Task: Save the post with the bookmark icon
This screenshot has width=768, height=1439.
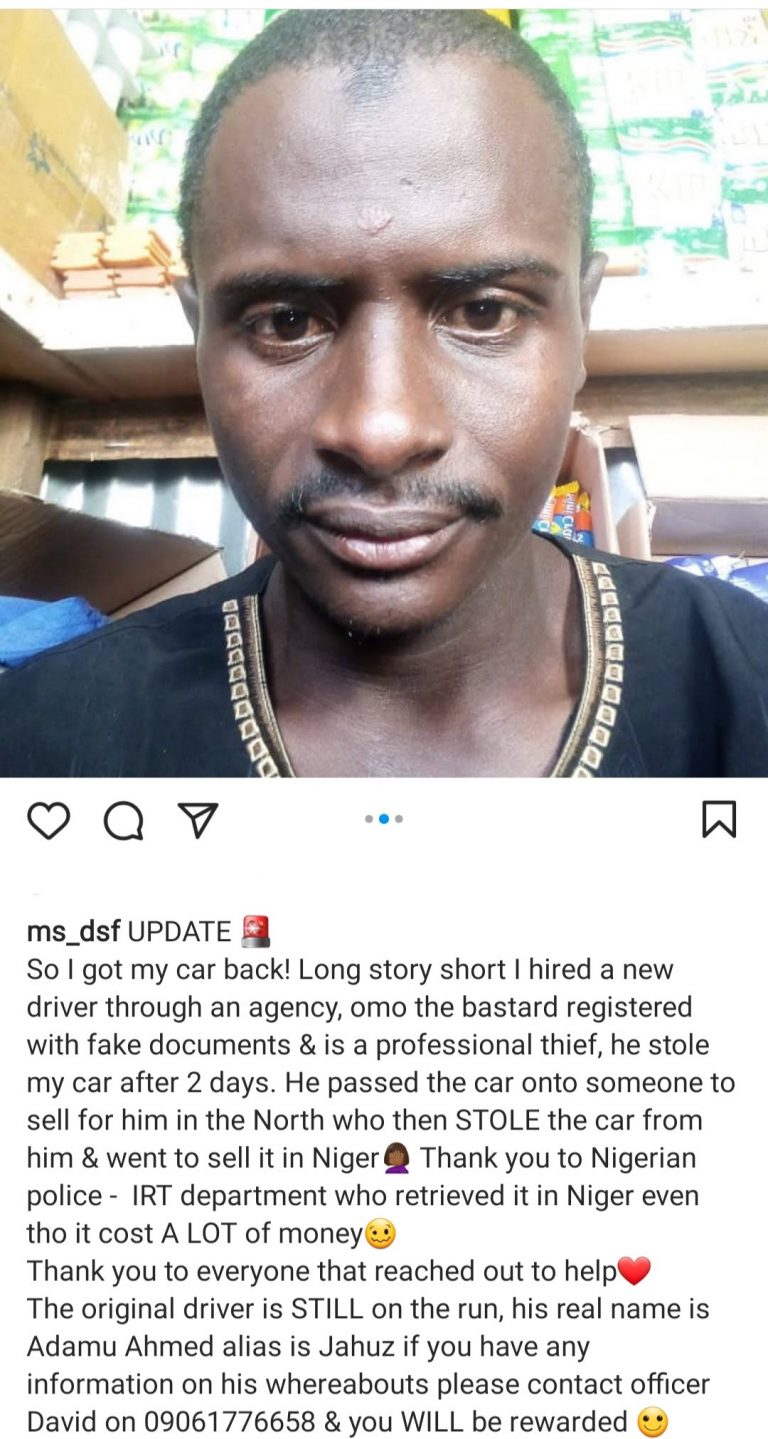Action: [719, 819]
